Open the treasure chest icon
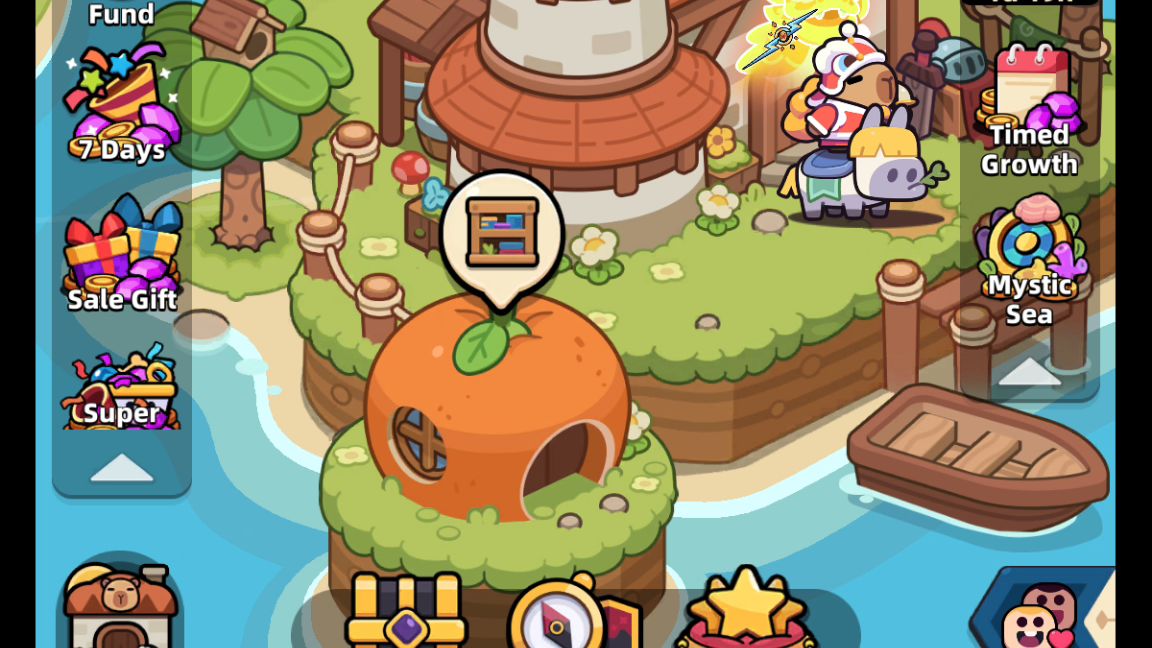 (406, 612)
